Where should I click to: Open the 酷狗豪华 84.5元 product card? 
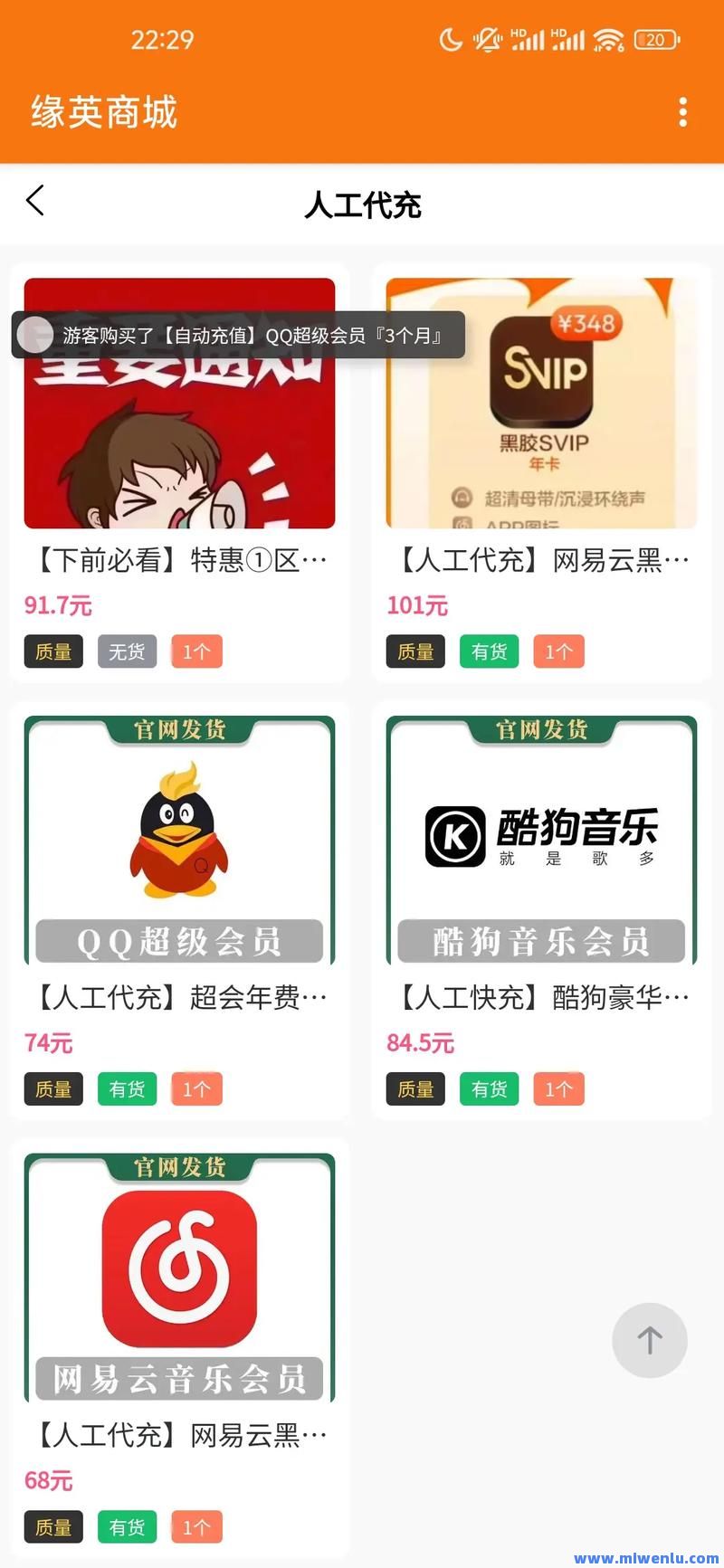[541, 910]
